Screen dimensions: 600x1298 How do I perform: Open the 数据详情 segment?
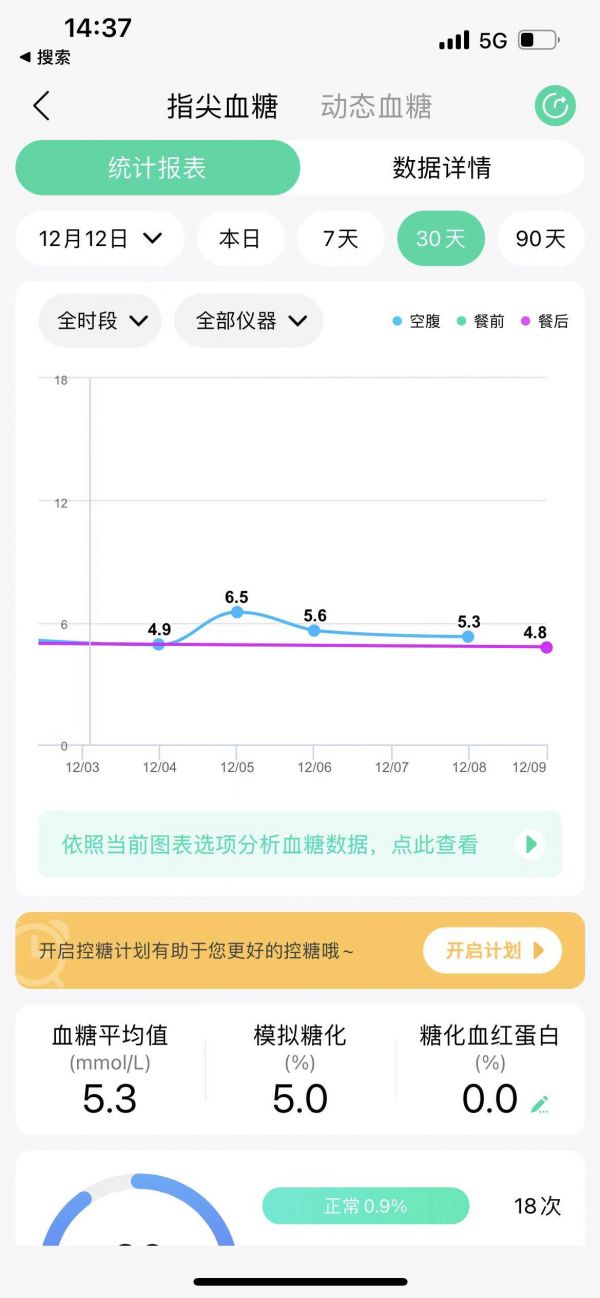pos(442,167)
